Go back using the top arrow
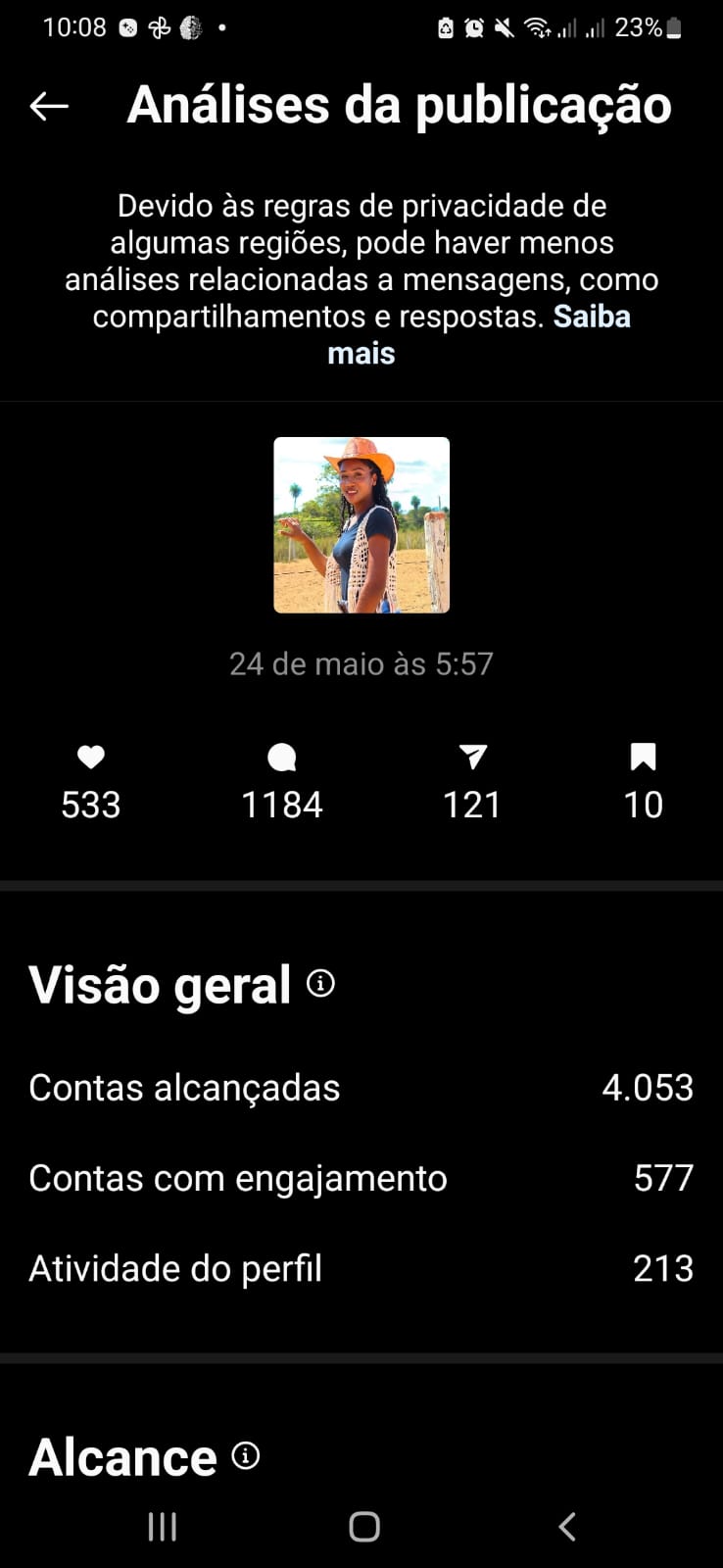Screen dimensions: 723x1568 point(49,106)
